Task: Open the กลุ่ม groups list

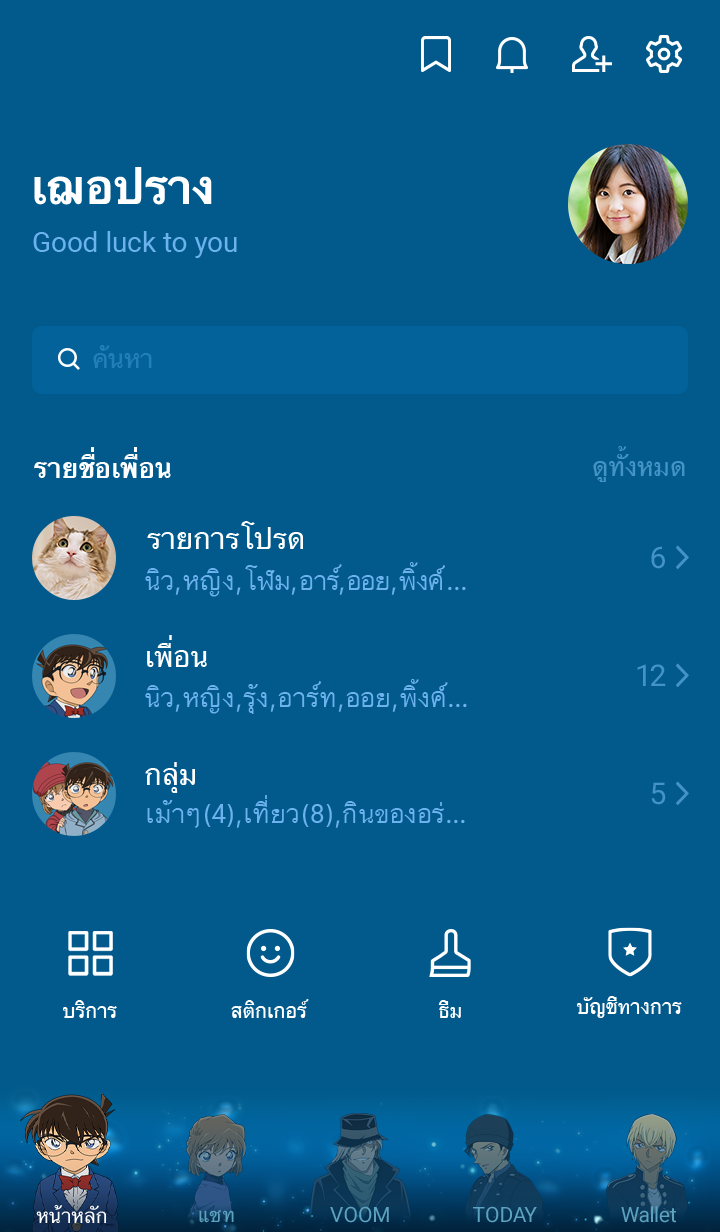Action: pyautogui.click(x=360, y=794)
